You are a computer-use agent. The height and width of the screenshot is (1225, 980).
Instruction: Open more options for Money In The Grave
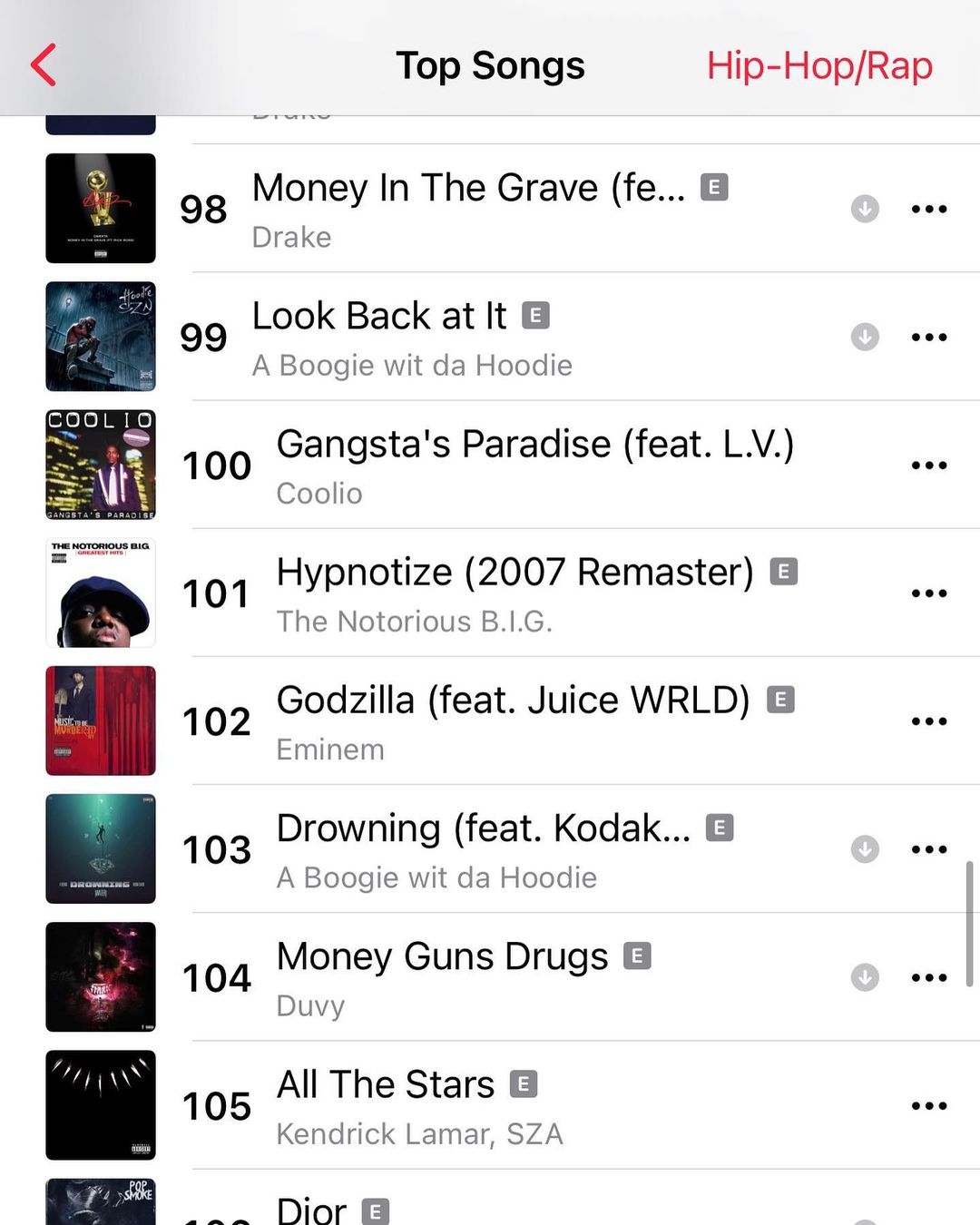929,209
